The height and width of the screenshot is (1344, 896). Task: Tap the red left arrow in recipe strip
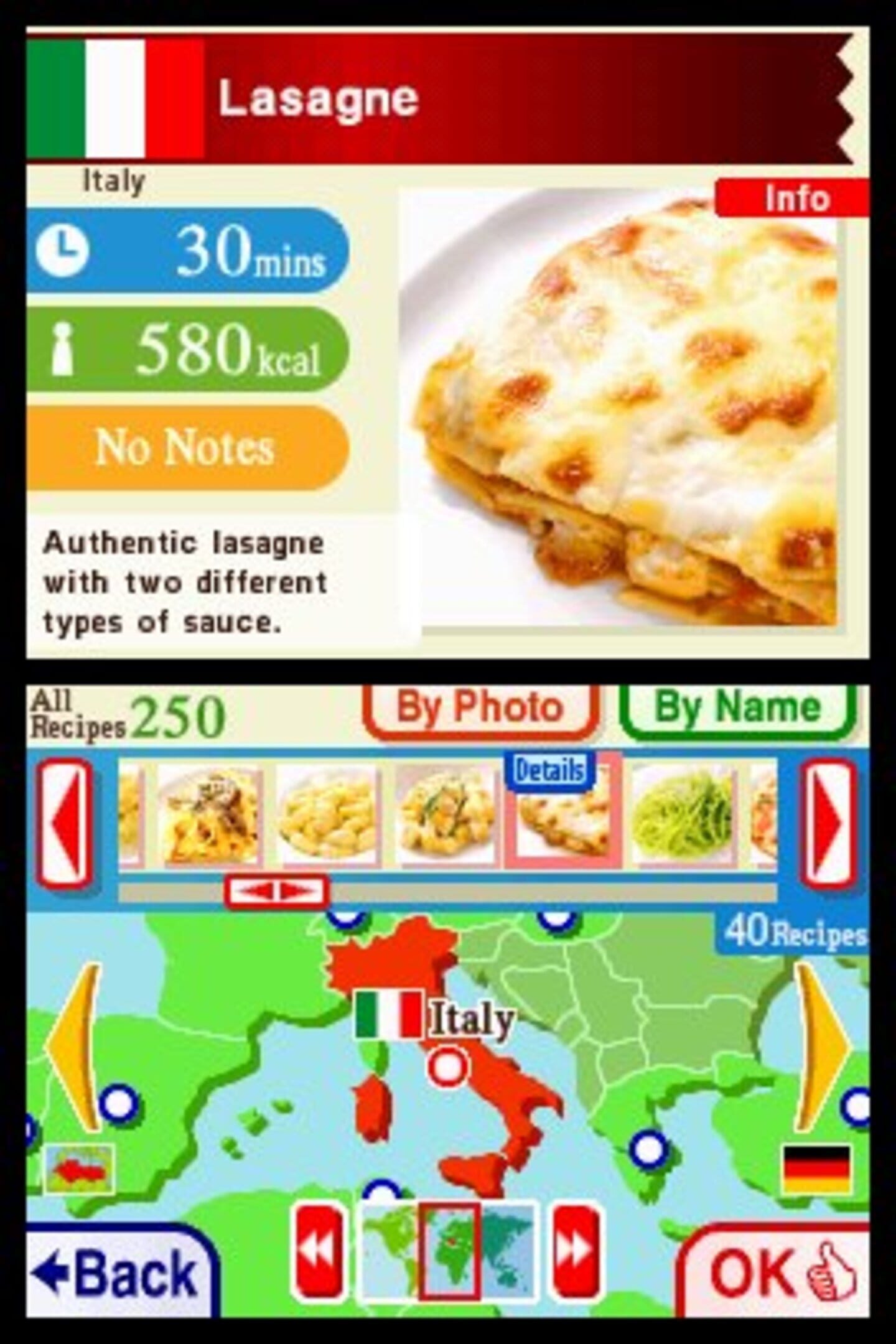pos(65,823)
